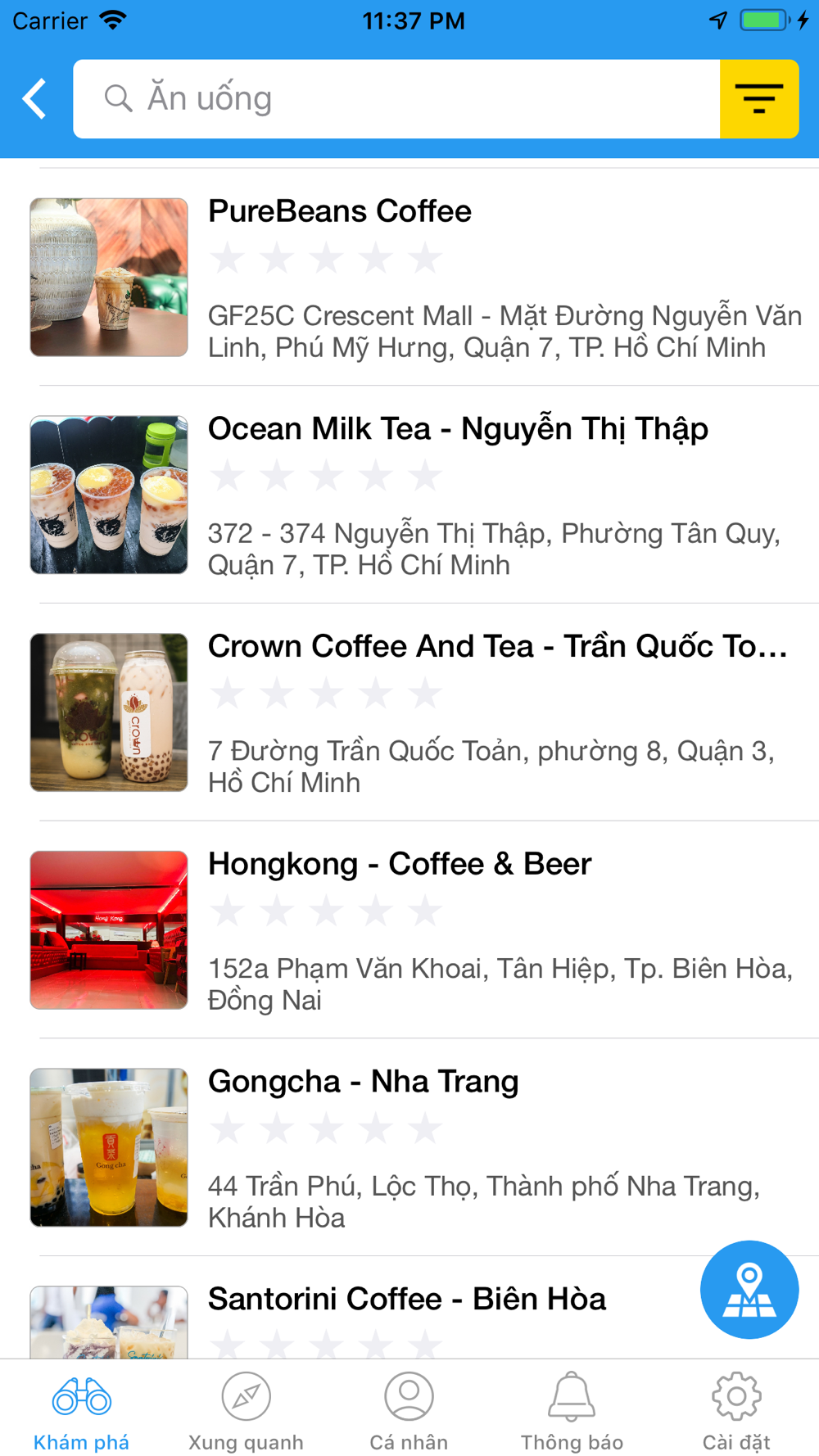
Task: Switch to the Xung quanh tab
Action: pyautogui.click(x=246, y=1410)
